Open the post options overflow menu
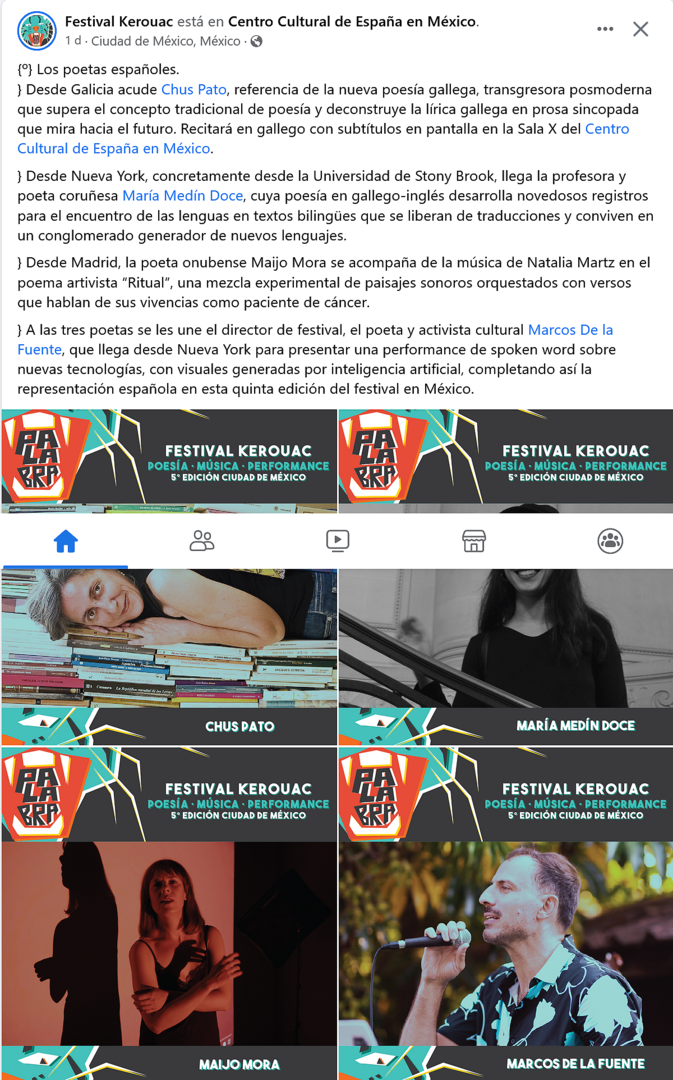673x1080 pixels. (x=605, y=29)
